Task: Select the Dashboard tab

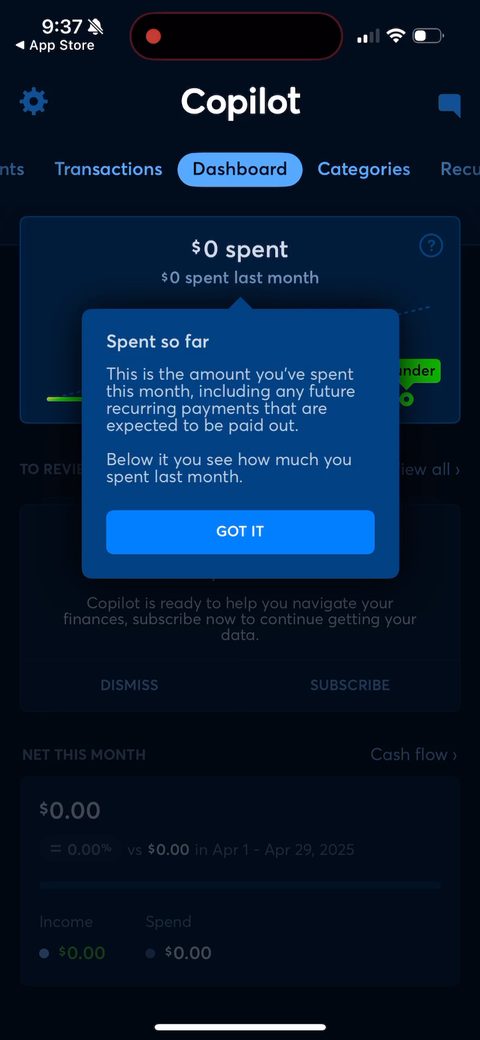Action: (x=240, y=169)
